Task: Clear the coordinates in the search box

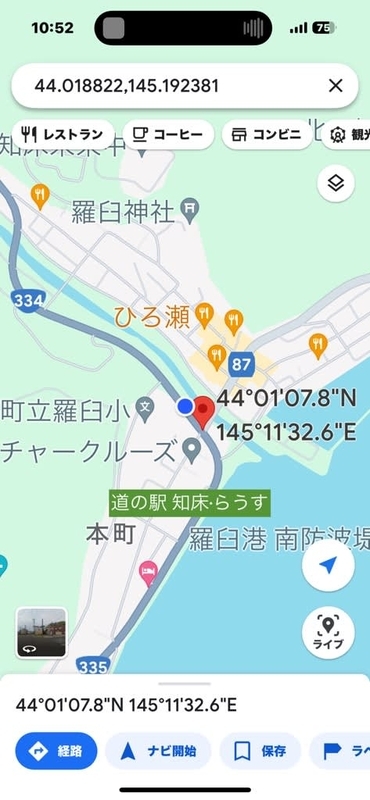Action: (x=335, y=86)
